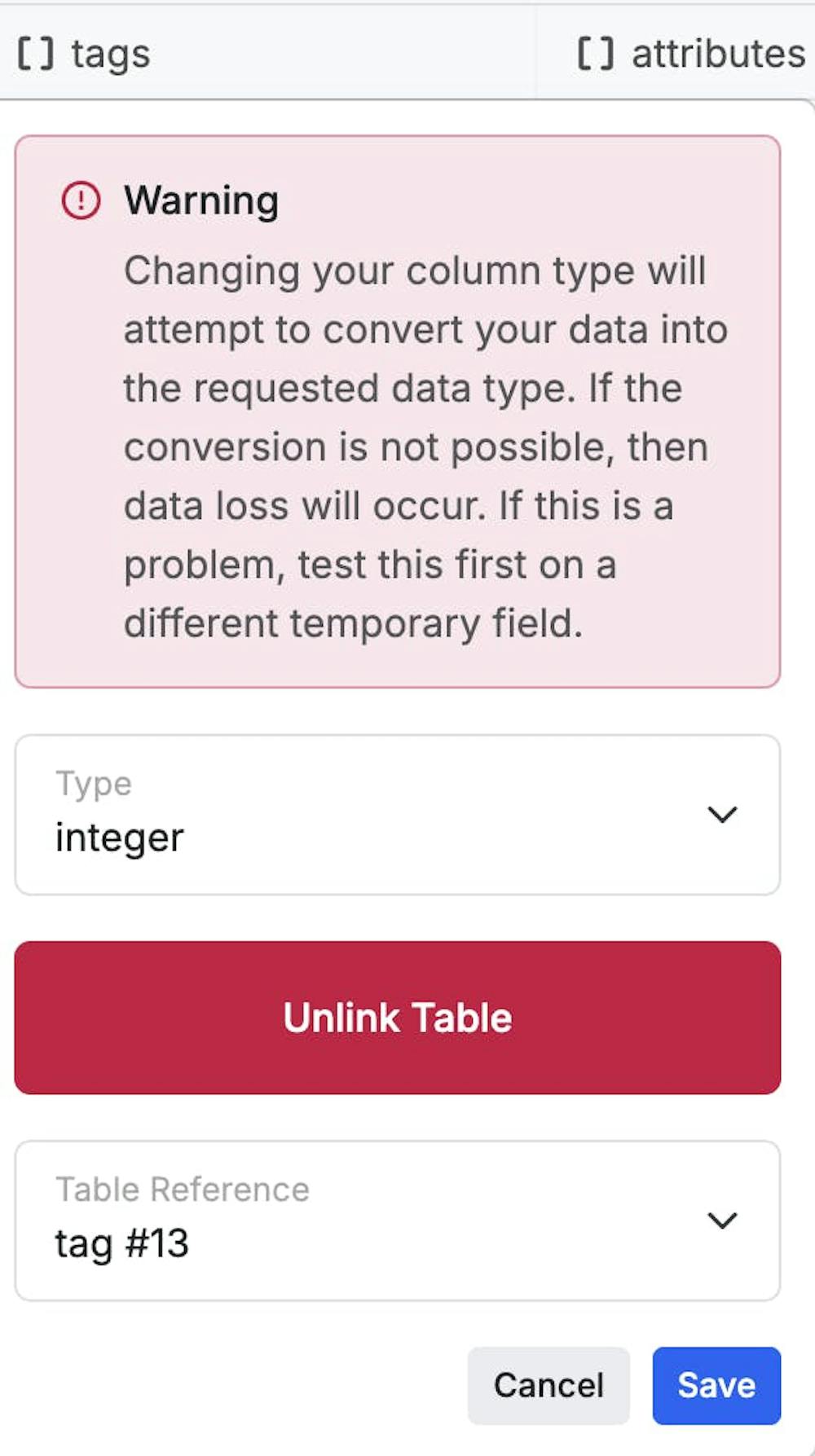Viewport: 815px width, 1456px height.
Task: Click the red warning exclamation icon
Action: click(81, 198)
